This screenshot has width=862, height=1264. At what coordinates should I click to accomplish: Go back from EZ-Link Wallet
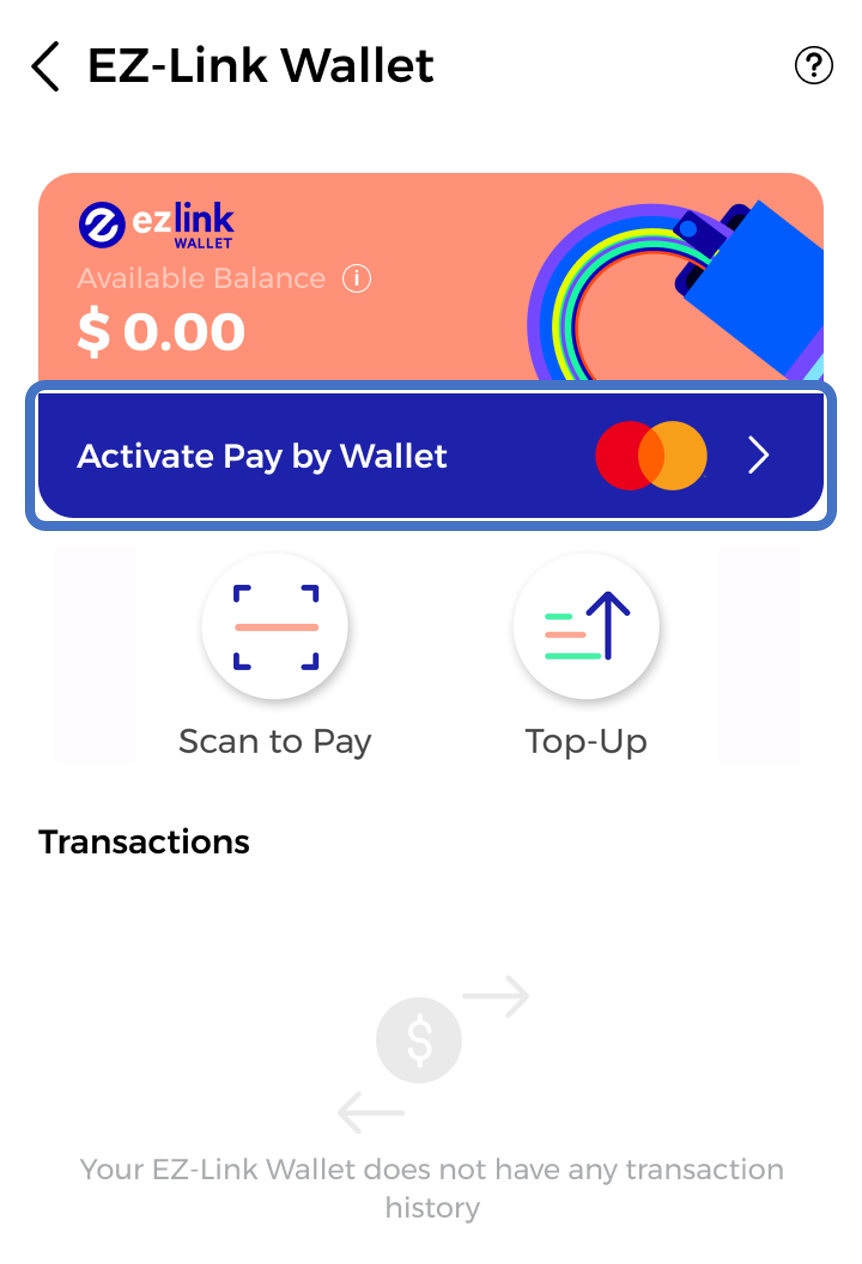click(x=46, y=67)
